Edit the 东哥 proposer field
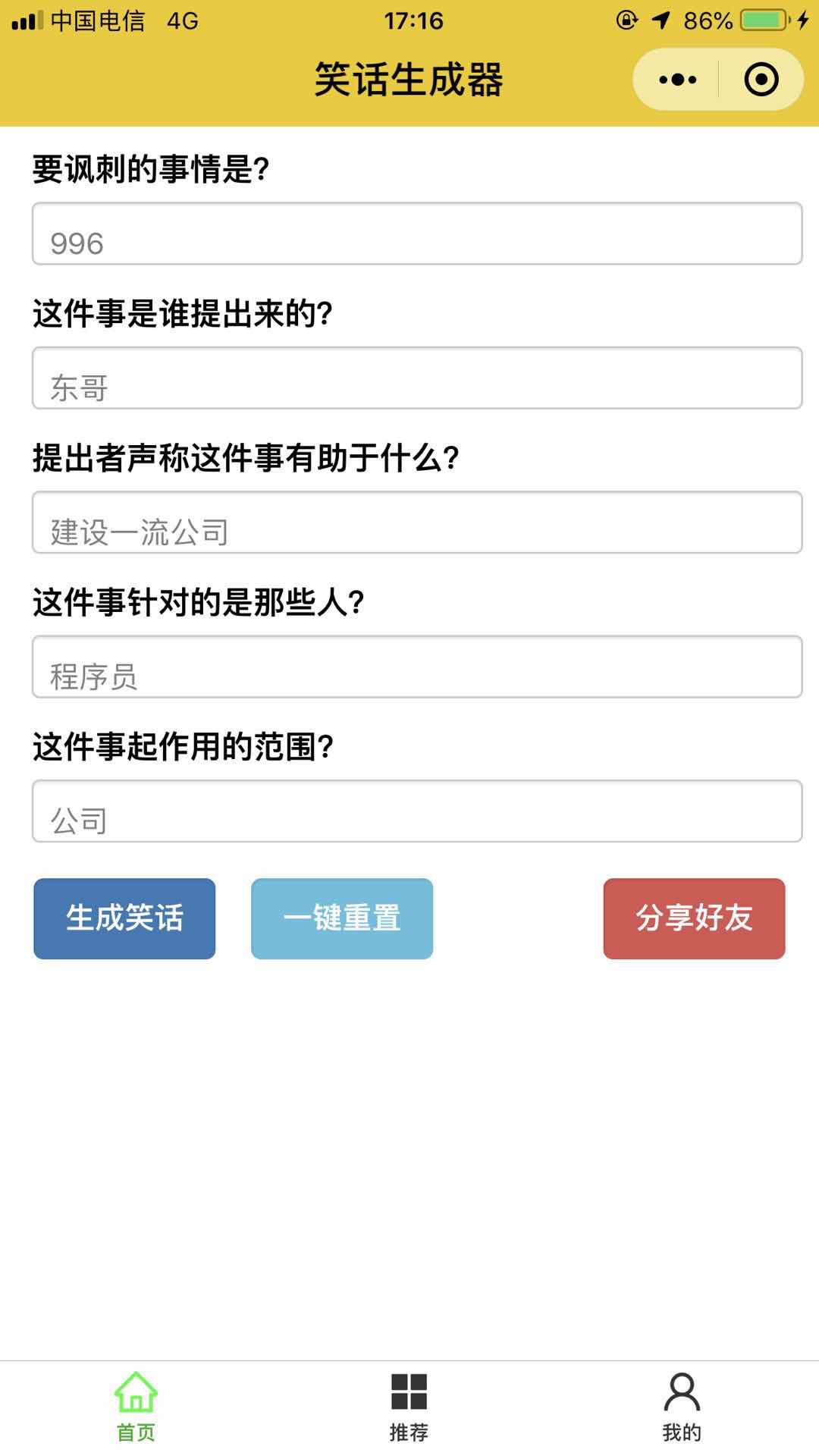 pyautogui.click(x=417, y=378)
